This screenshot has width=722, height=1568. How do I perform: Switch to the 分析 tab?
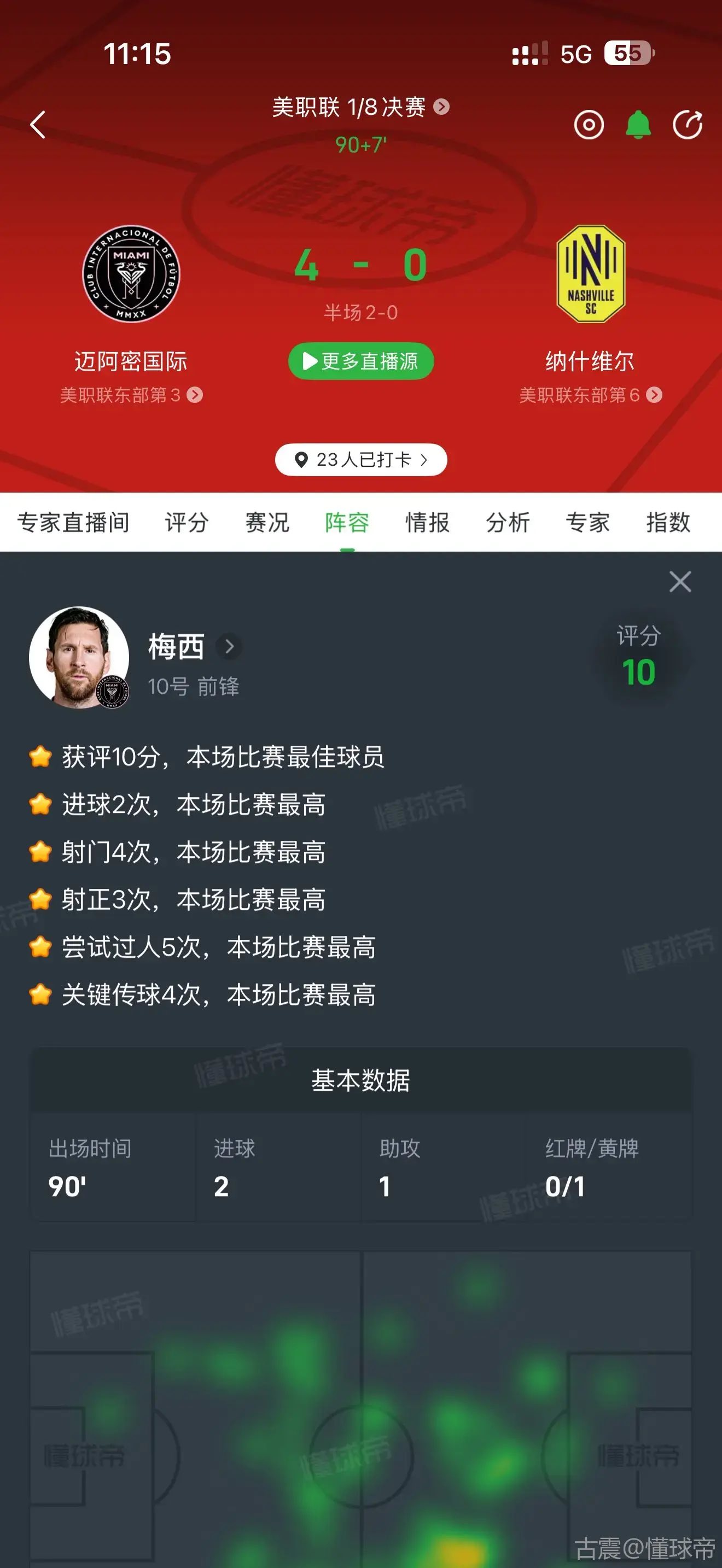pyautogui.click(x=508, y=522)
